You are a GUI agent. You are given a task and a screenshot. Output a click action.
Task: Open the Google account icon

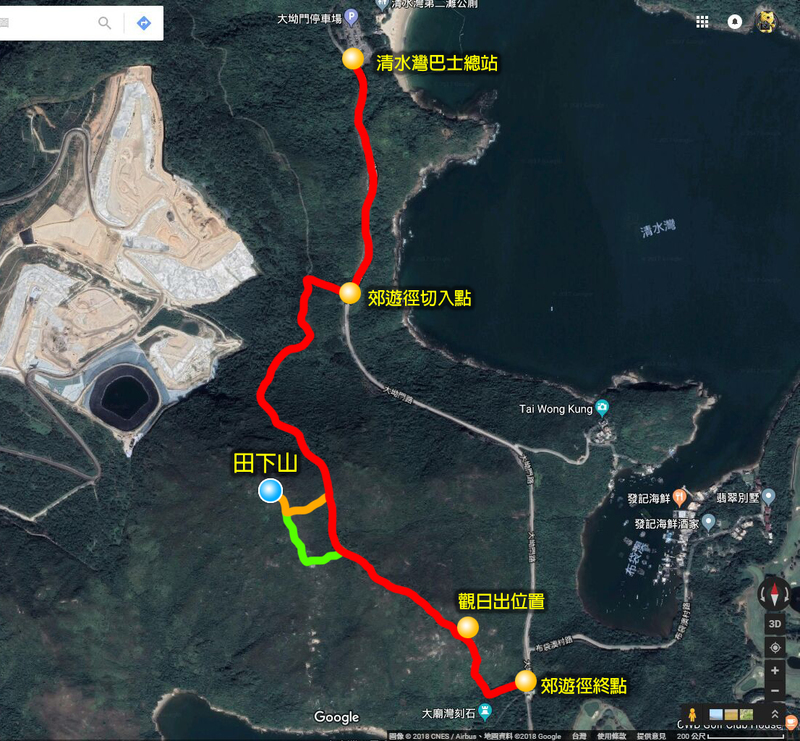tap(735, 21)
